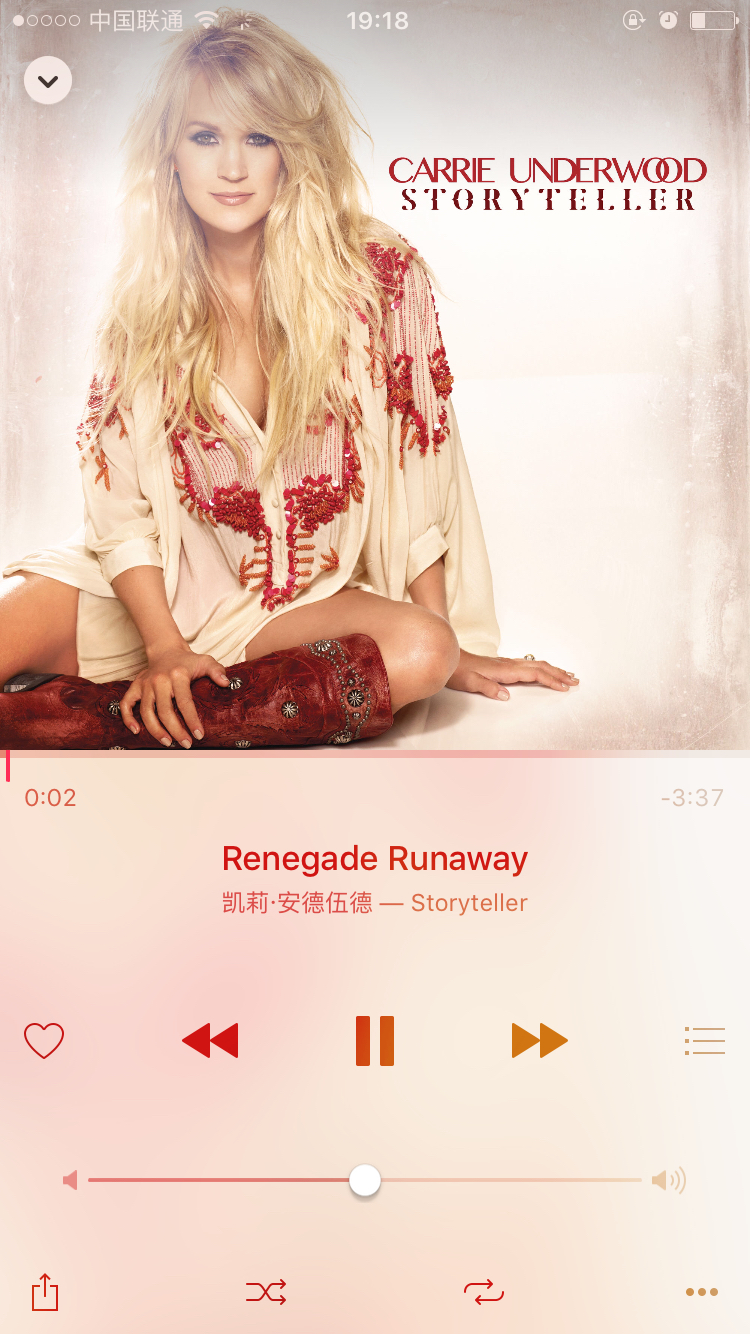Open the more options ellipsis menu
This screenshot has width=750, height=1334.
pyautogui.click(x=702, y=1292)
